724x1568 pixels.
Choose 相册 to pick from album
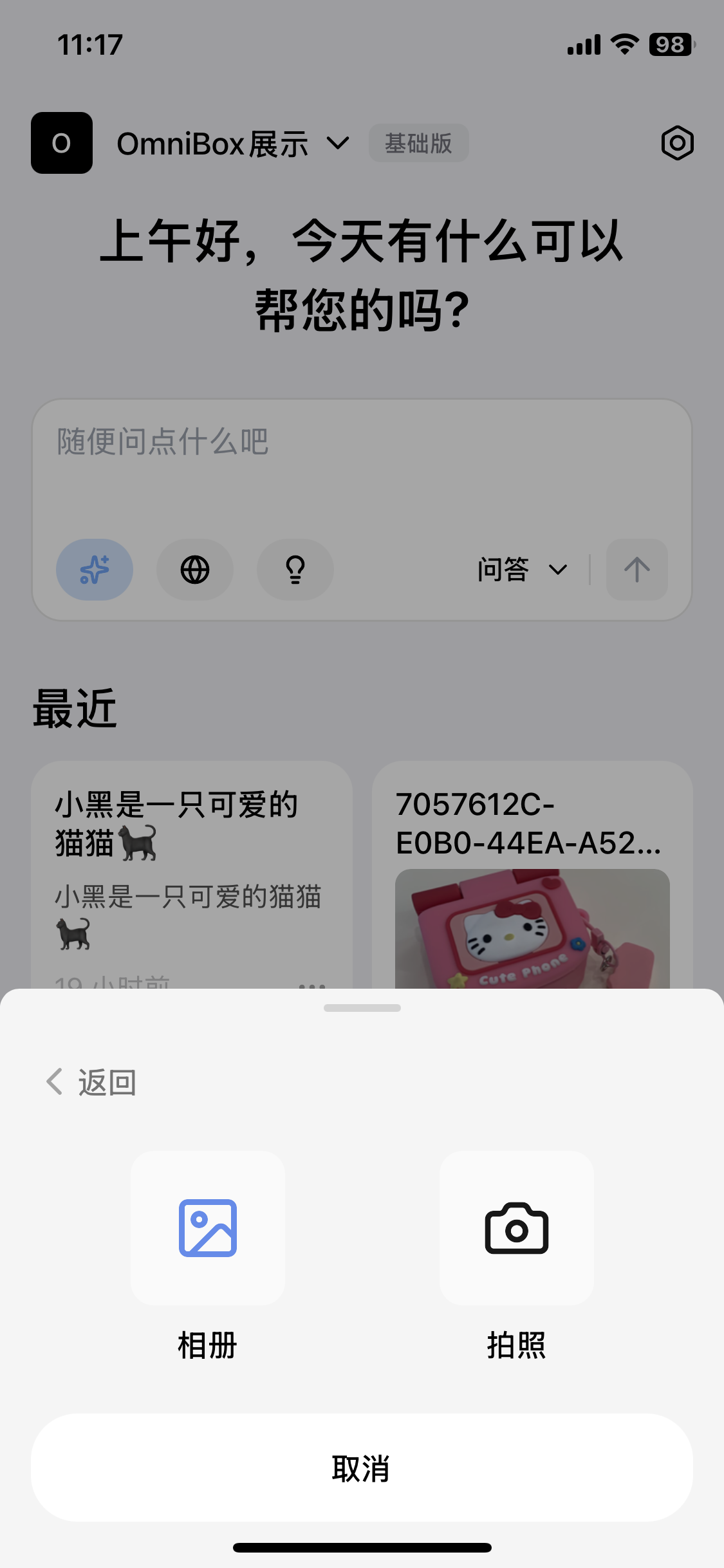(x=207, y=1228)
